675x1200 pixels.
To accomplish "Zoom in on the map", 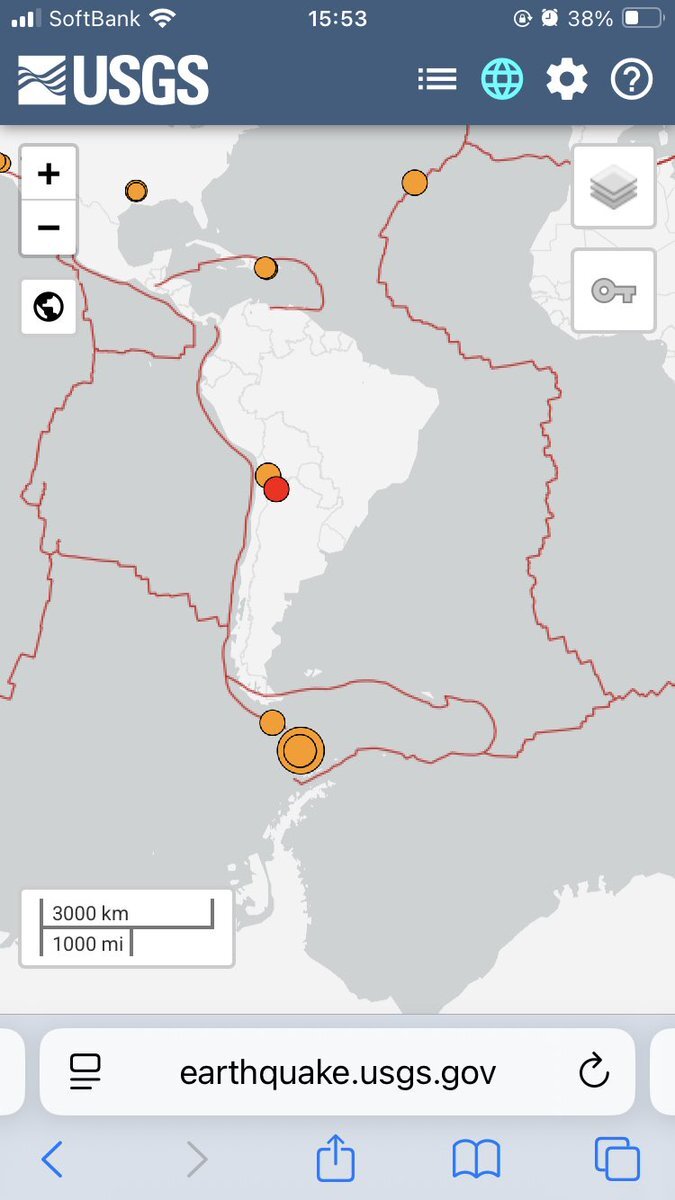I will tap(48, 174).
